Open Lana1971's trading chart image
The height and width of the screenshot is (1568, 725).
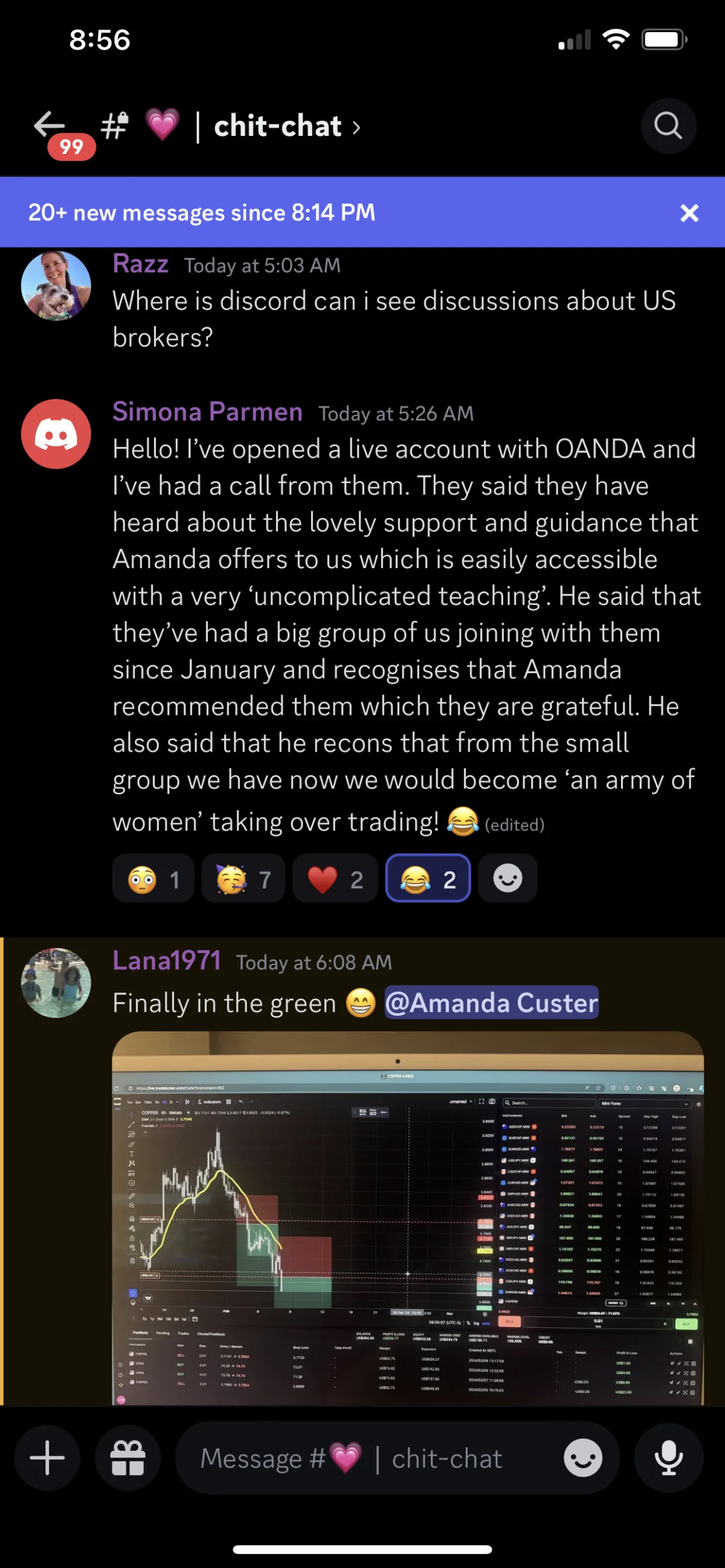point(408,1217)
